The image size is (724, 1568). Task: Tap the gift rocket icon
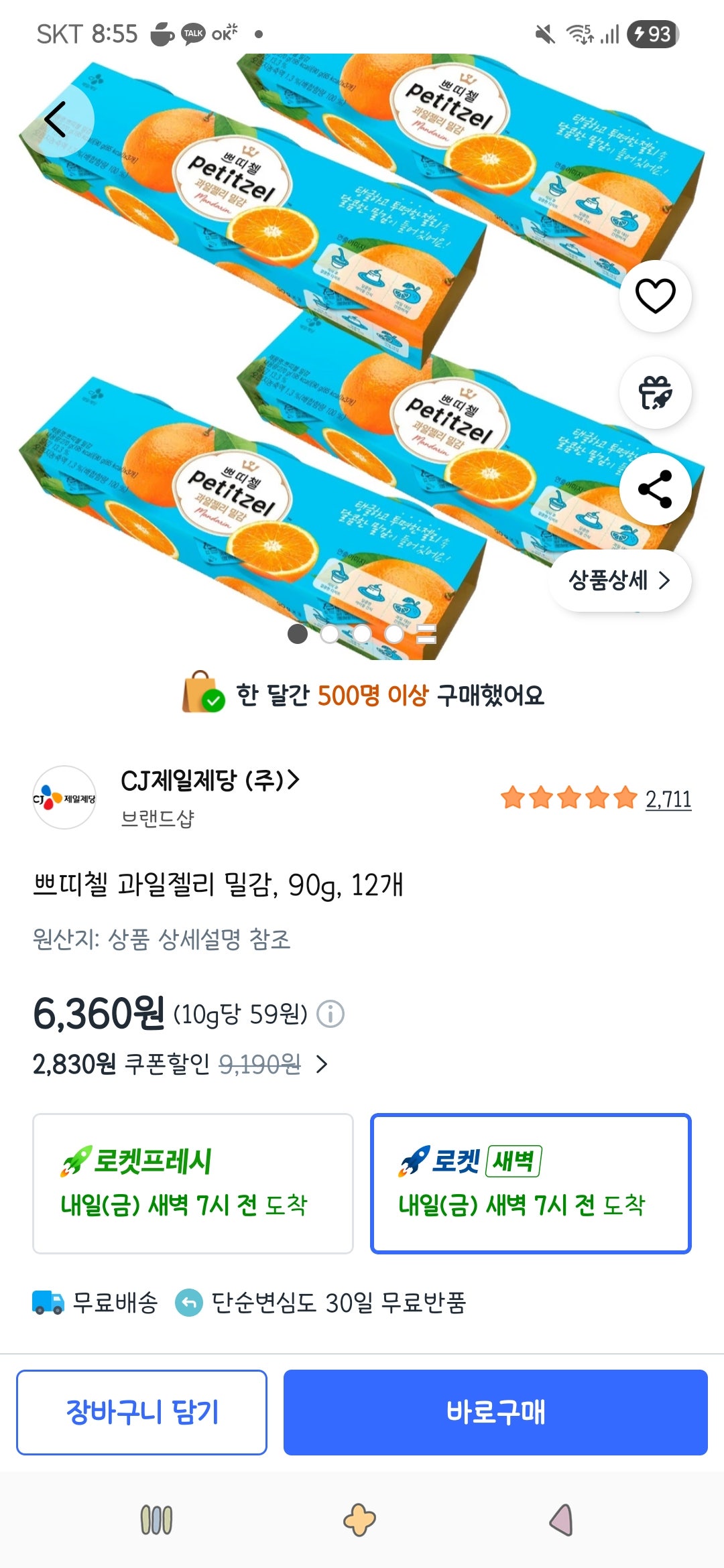(656, 394)
